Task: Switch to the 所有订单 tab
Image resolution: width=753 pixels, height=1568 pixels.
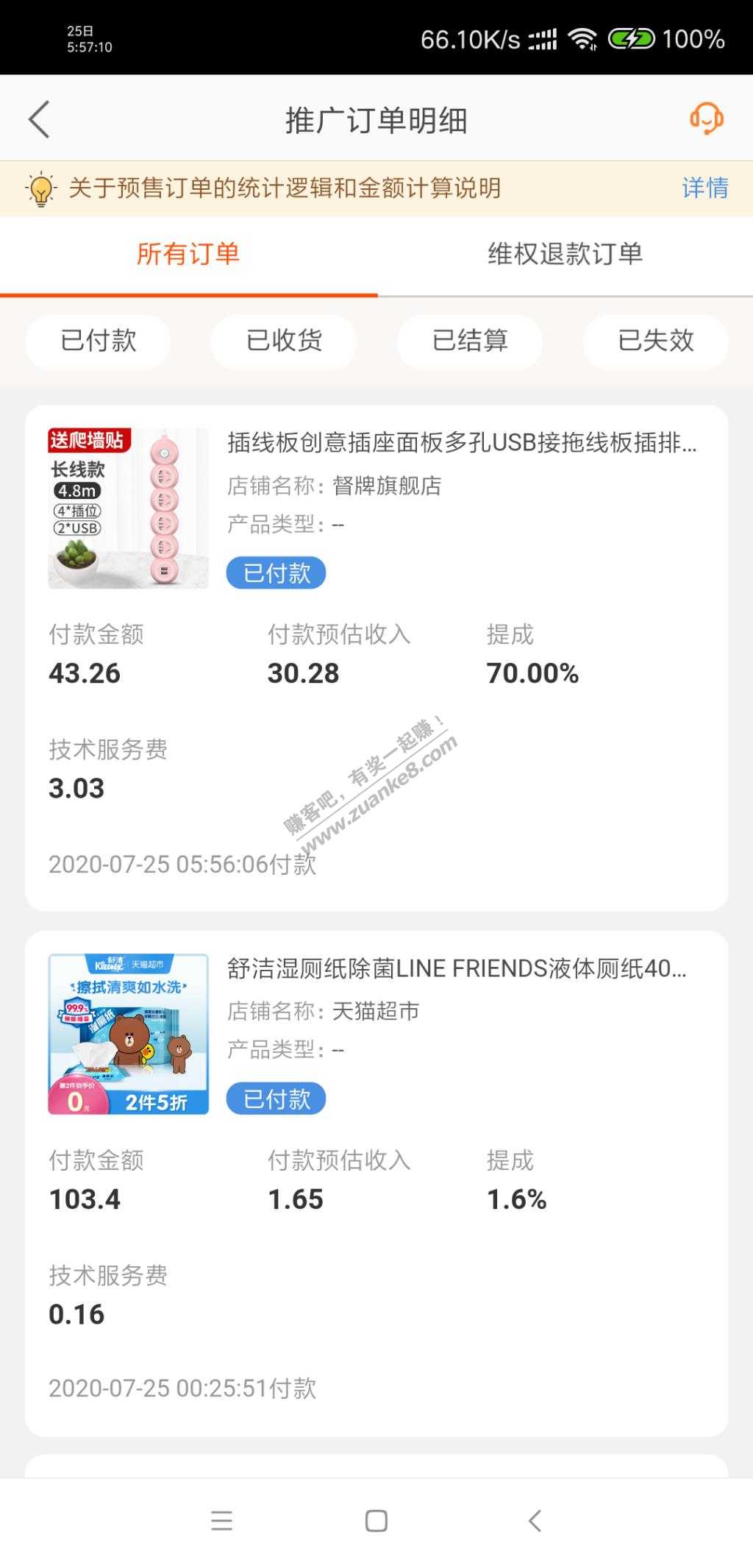Action: (x=188, y=255)
